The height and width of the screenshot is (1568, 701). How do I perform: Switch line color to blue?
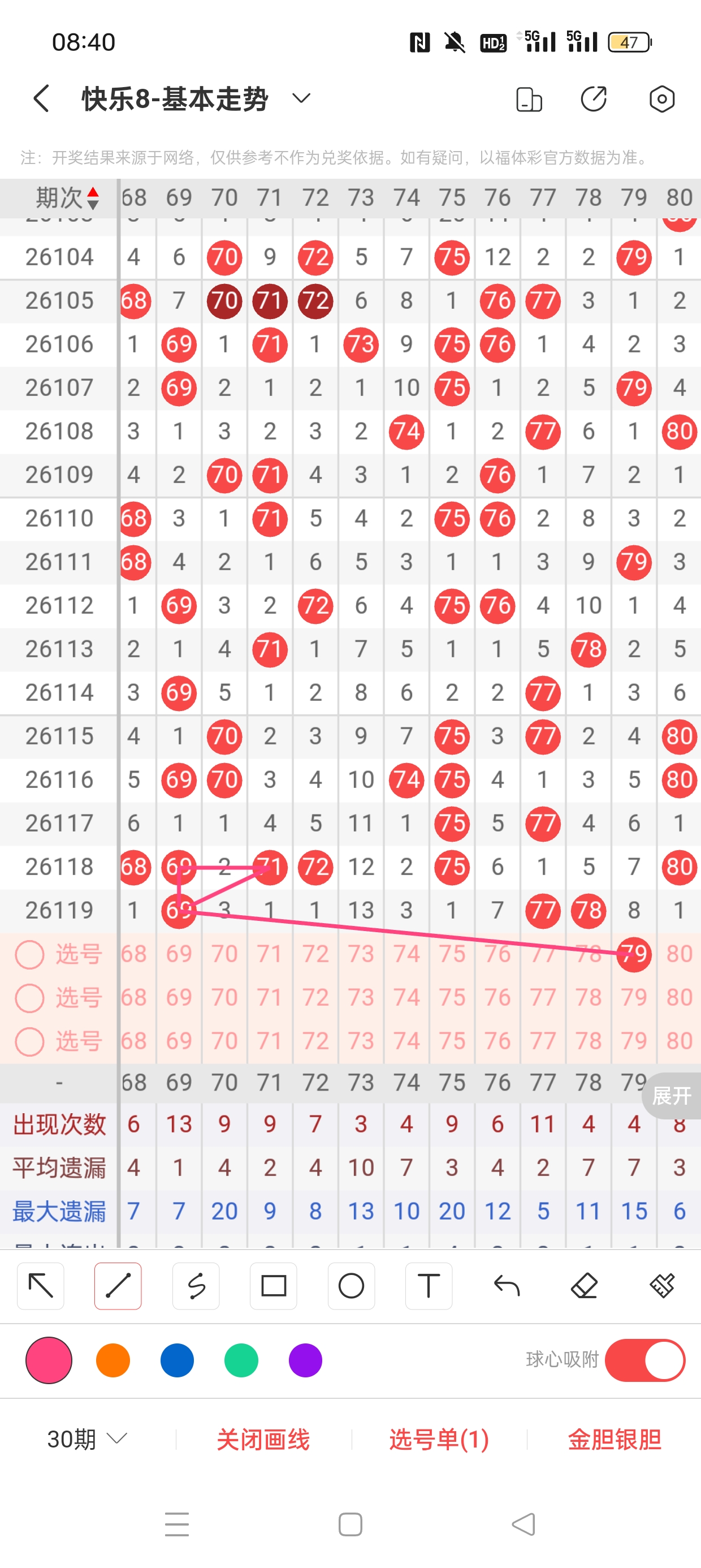click(177, 1360)
